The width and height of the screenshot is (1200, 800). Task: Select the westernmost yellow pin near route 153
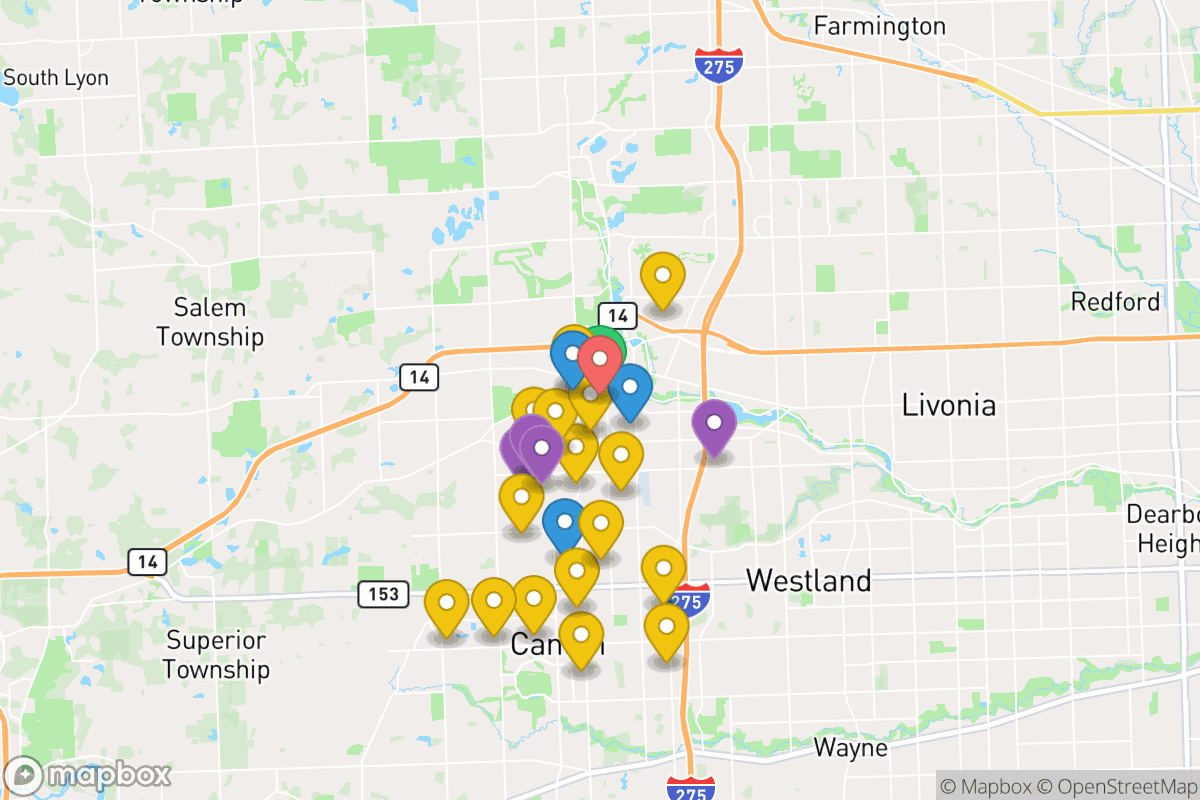click(447, 605)
